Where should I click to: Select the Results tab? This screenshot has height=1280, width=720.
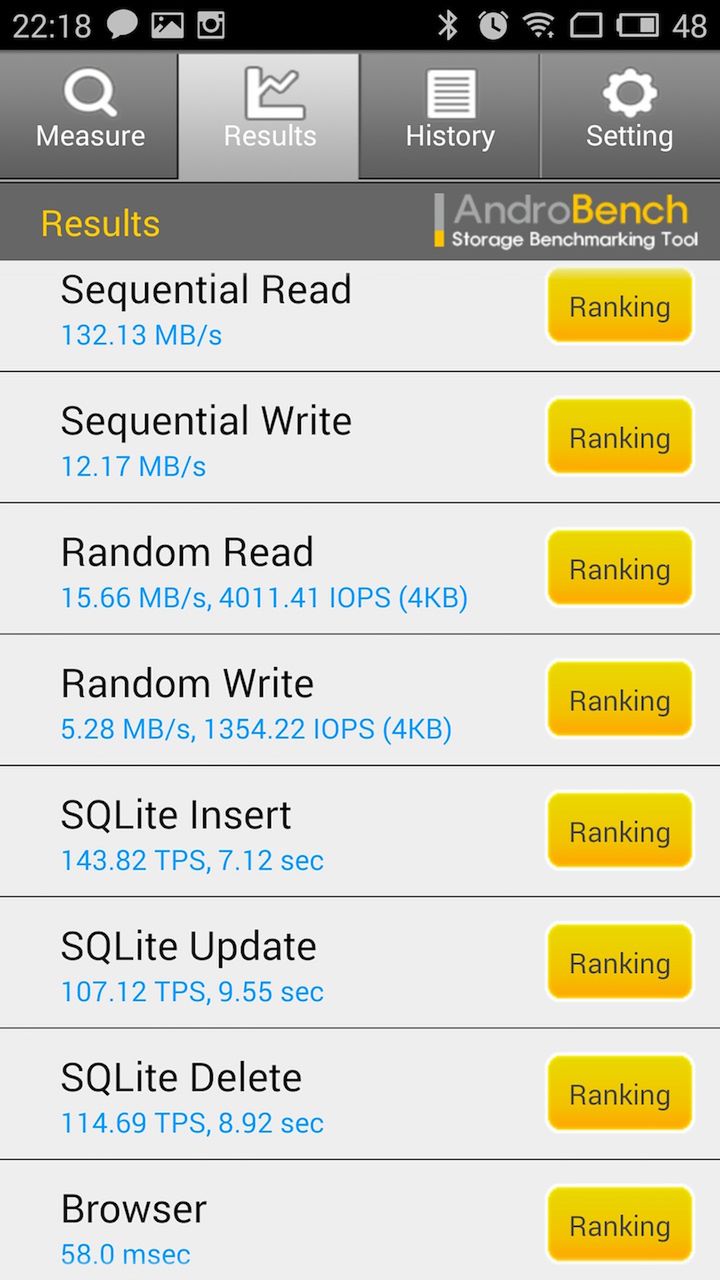(x=269, y=116)
